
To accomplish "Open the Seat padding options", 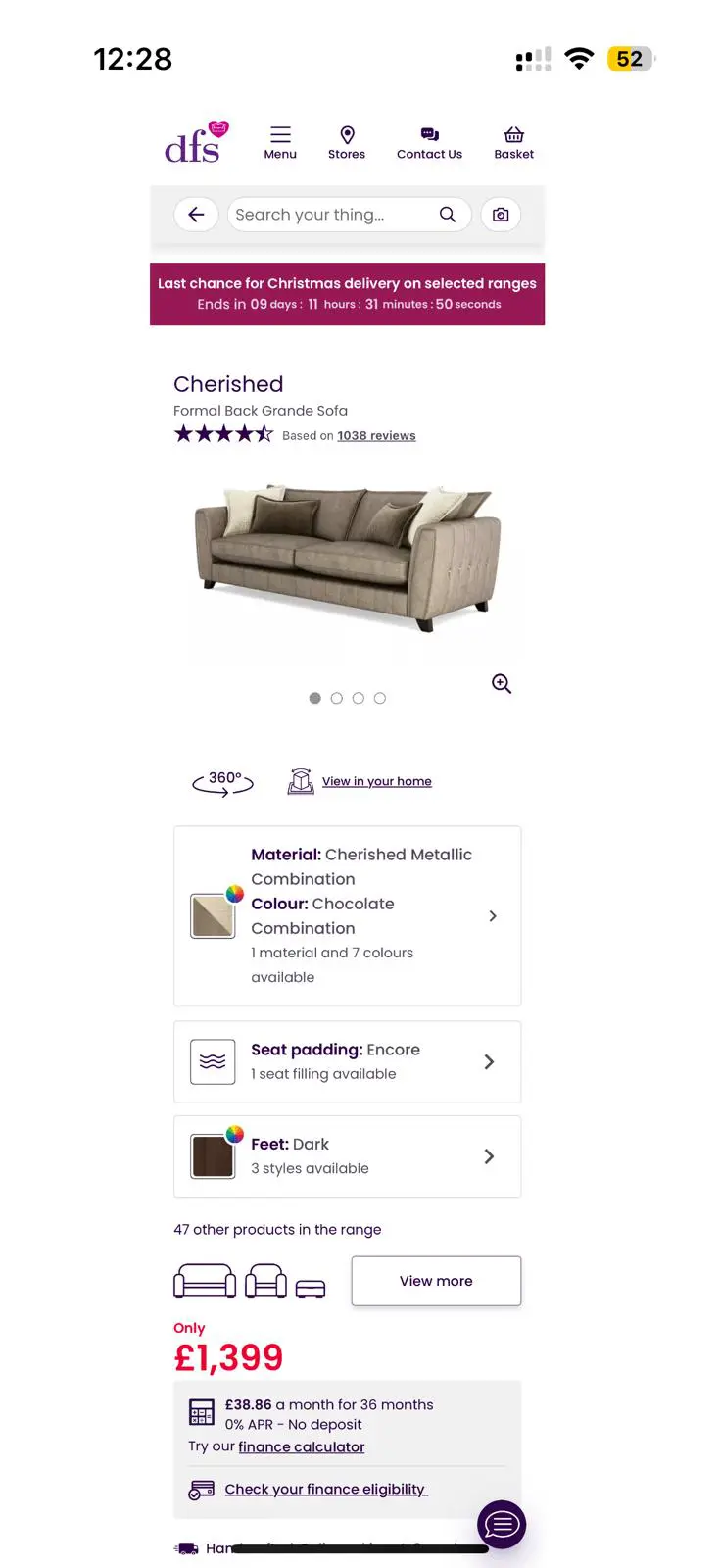I will click(347, 1061).
